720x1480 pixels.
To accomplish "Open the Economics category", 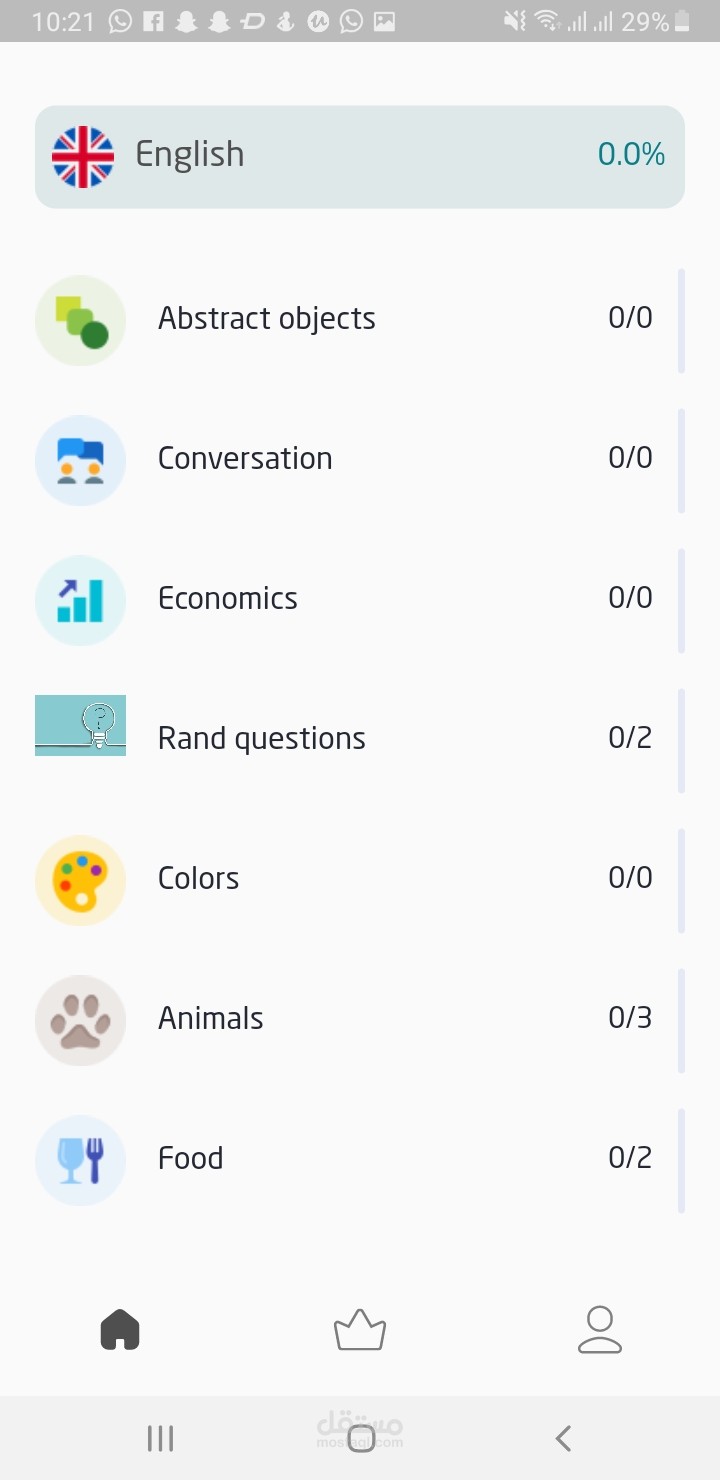I will click(x=228, y=599).
